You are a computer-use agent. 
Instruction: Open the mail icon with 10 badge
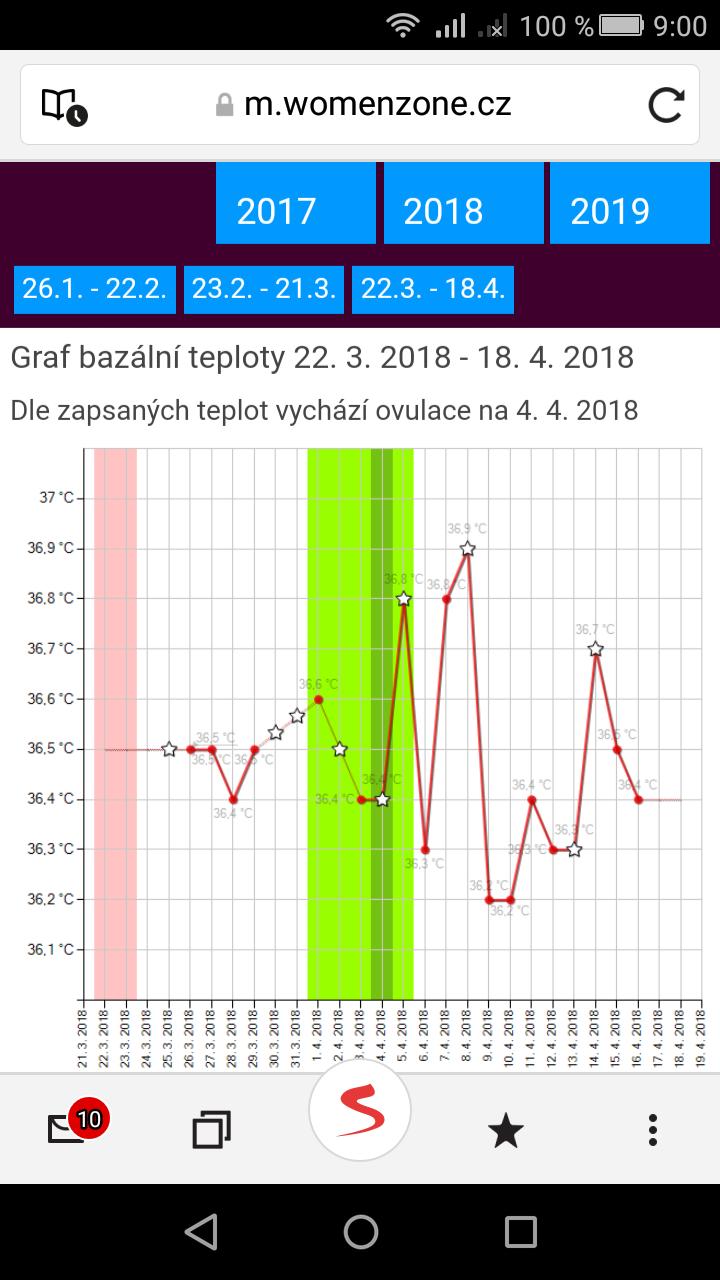[x=70, y=1129]
